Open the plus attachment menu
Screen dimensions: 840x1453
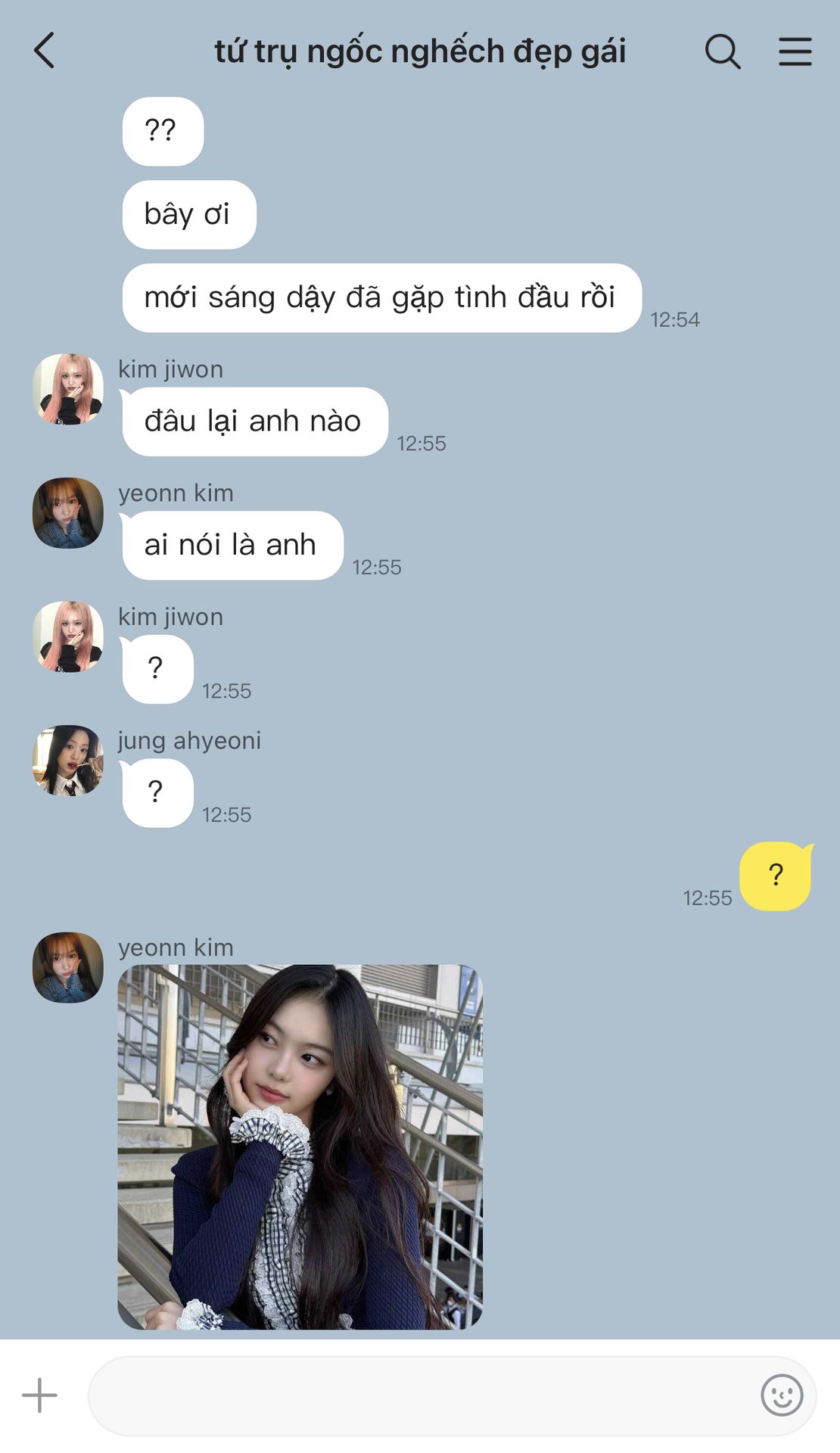(x=39, y=1395)
